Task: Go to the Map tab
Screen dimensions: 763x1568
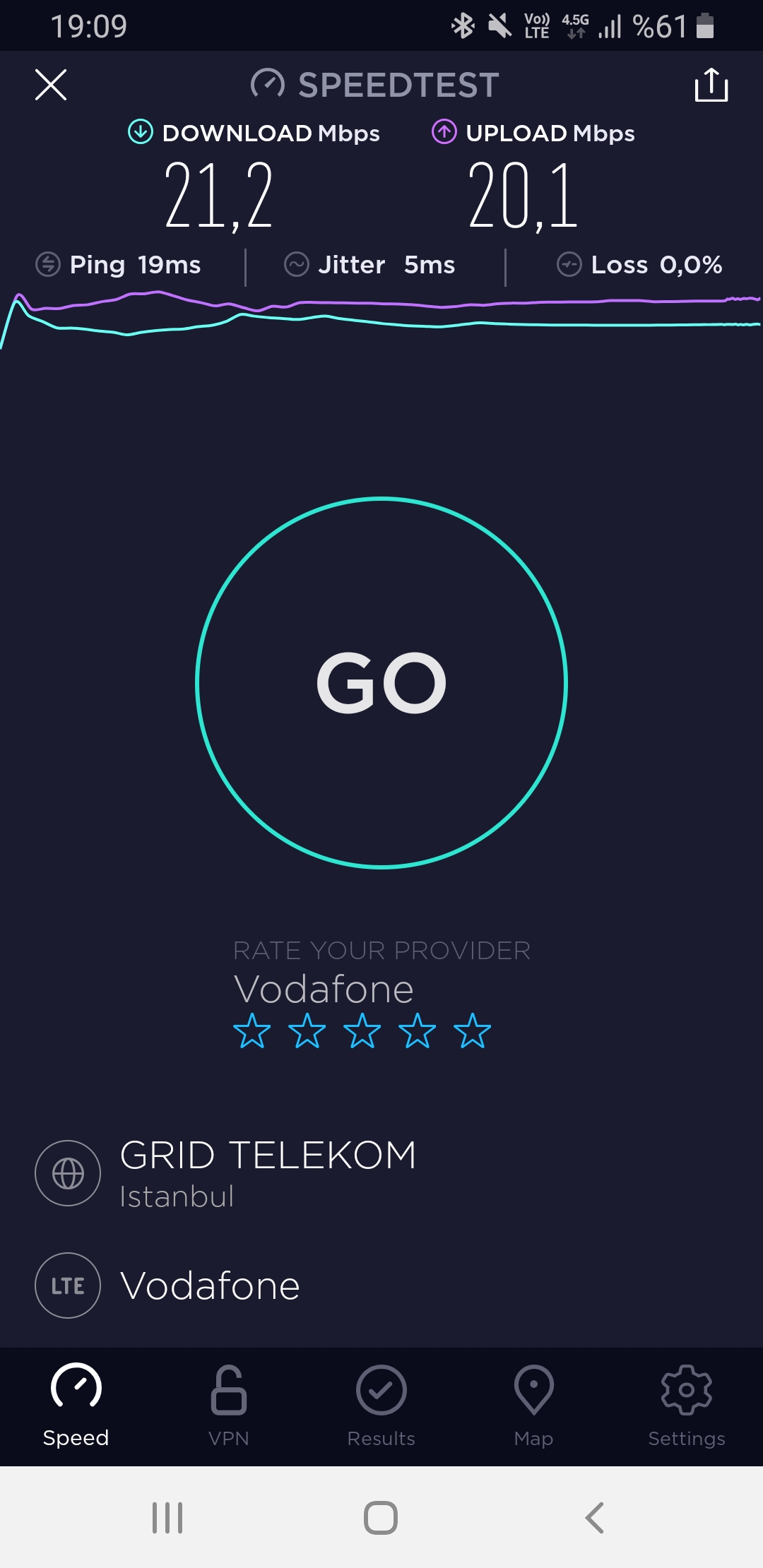Action: click(534, 1406)
